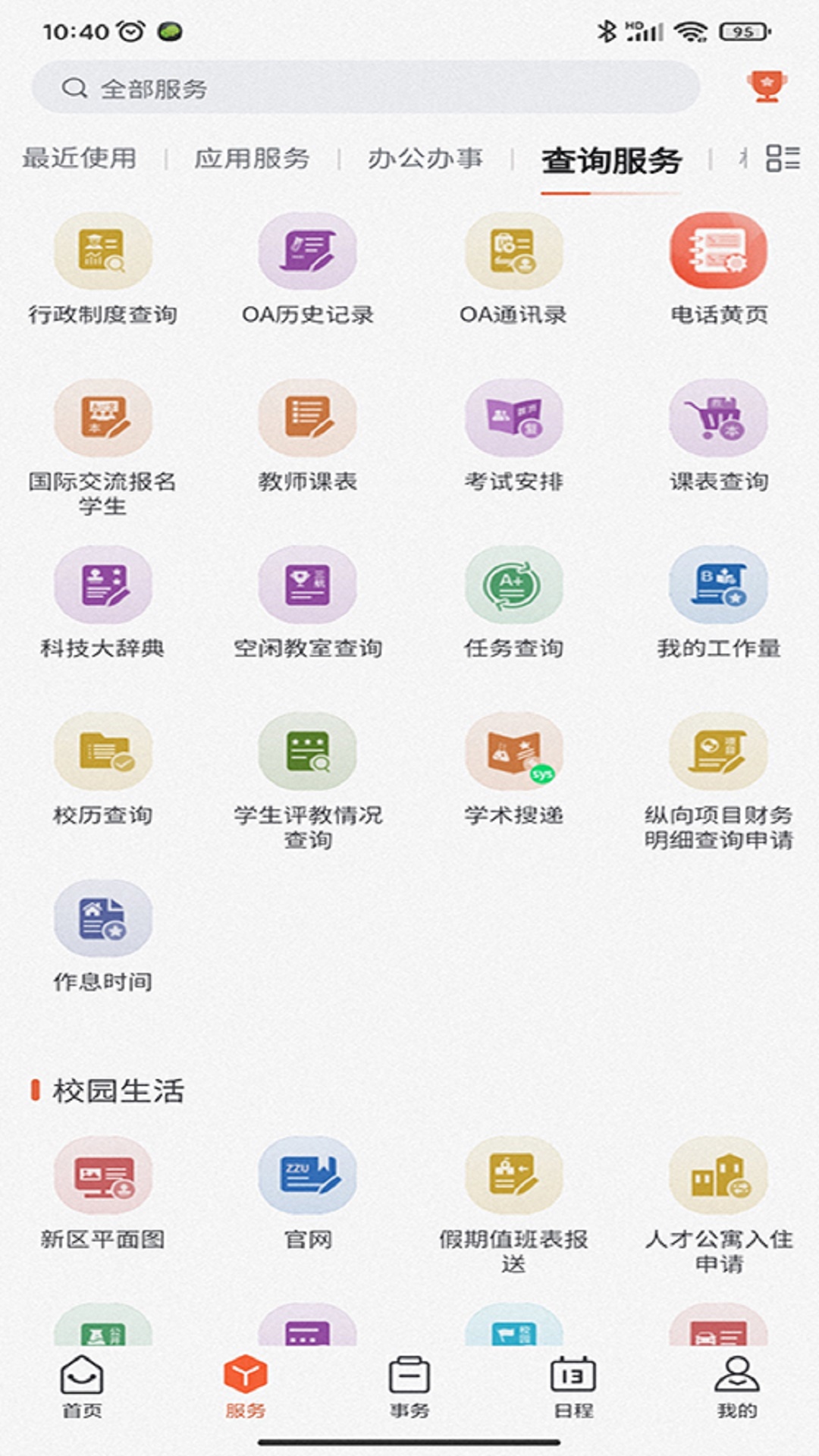Switch to the 办公办事 tab
The image size is (819, 1456).
coord(425,158)
